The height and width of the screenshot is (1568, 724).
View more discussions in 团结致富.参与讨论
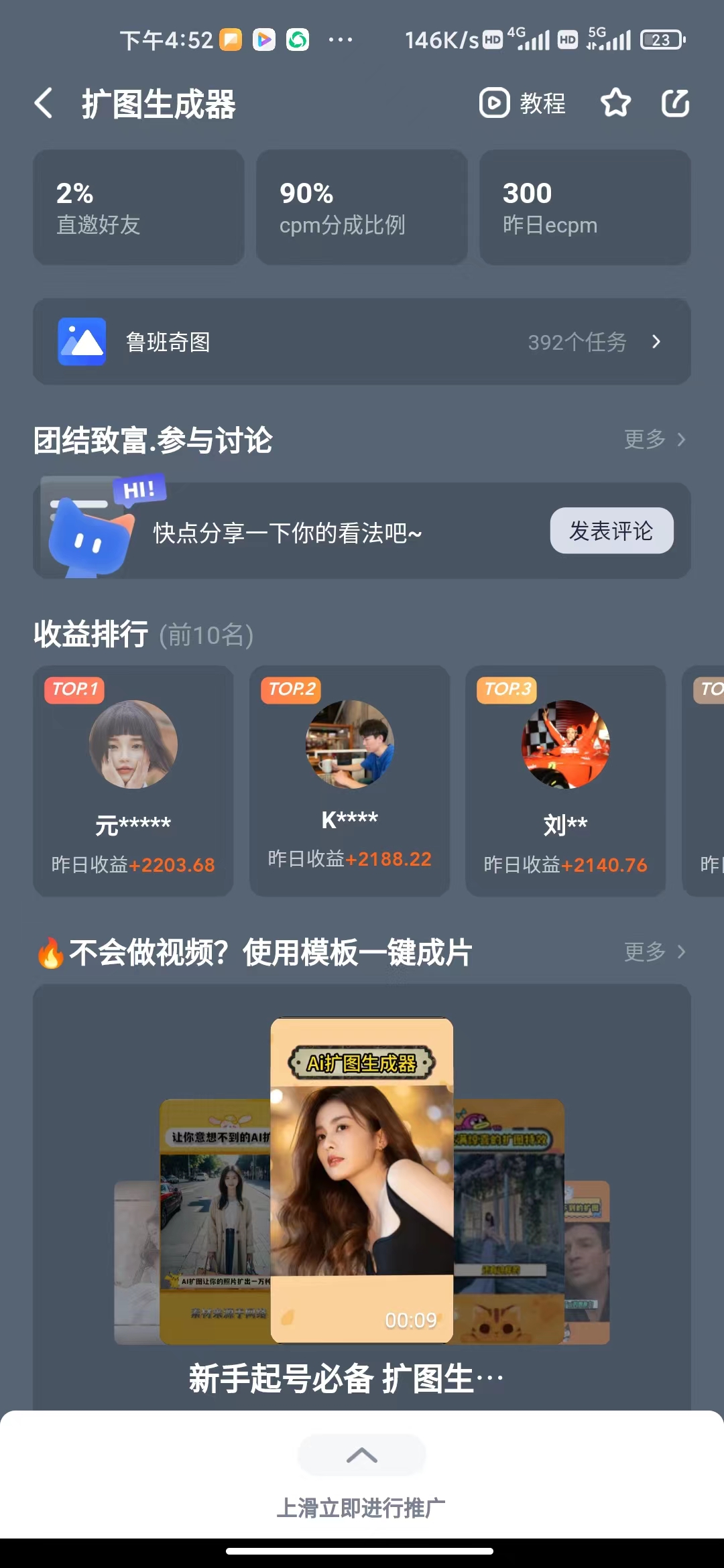[654, 440]
